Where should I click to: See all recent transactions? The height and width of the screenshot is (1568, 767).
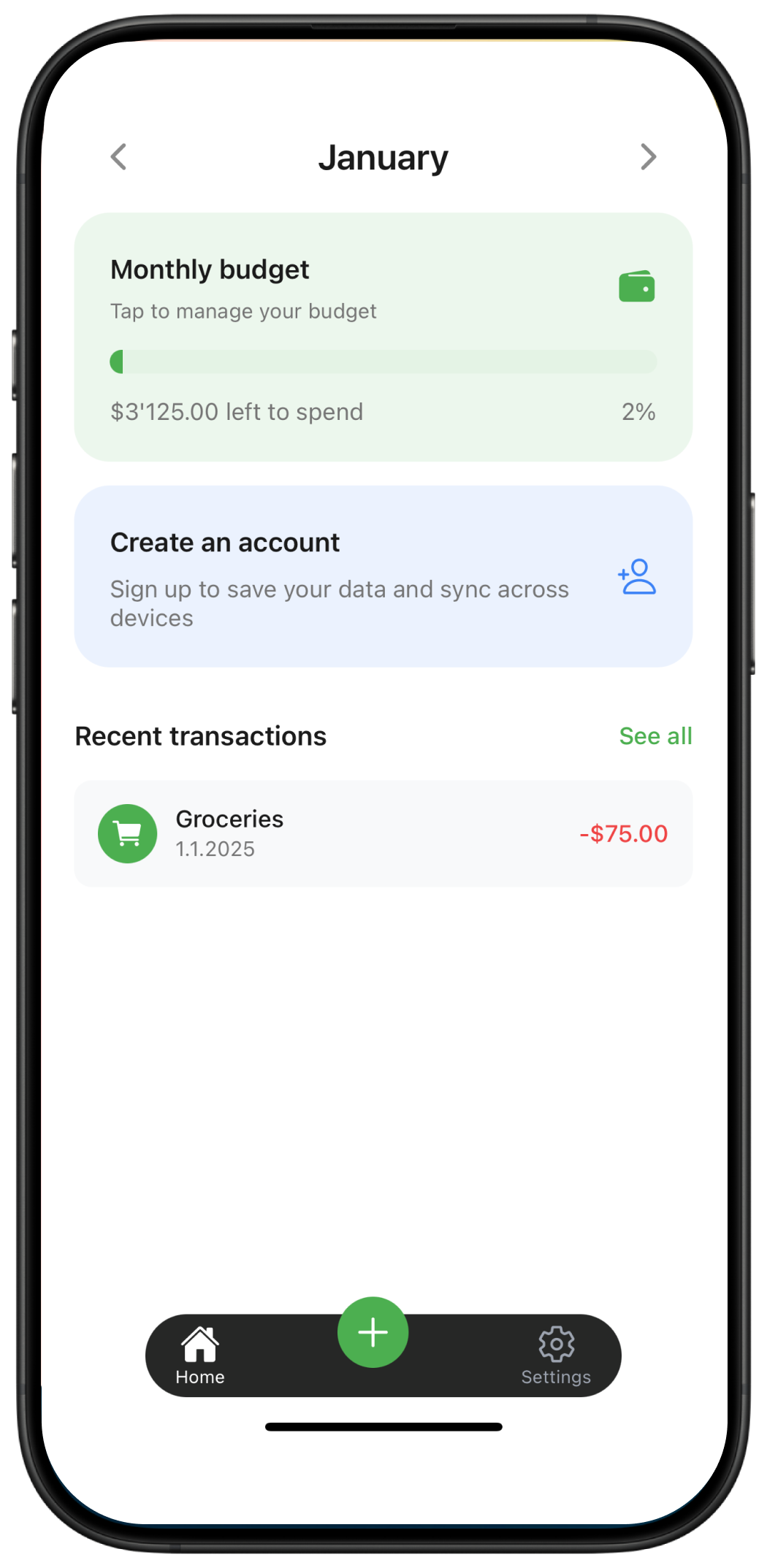click(655, 736)
